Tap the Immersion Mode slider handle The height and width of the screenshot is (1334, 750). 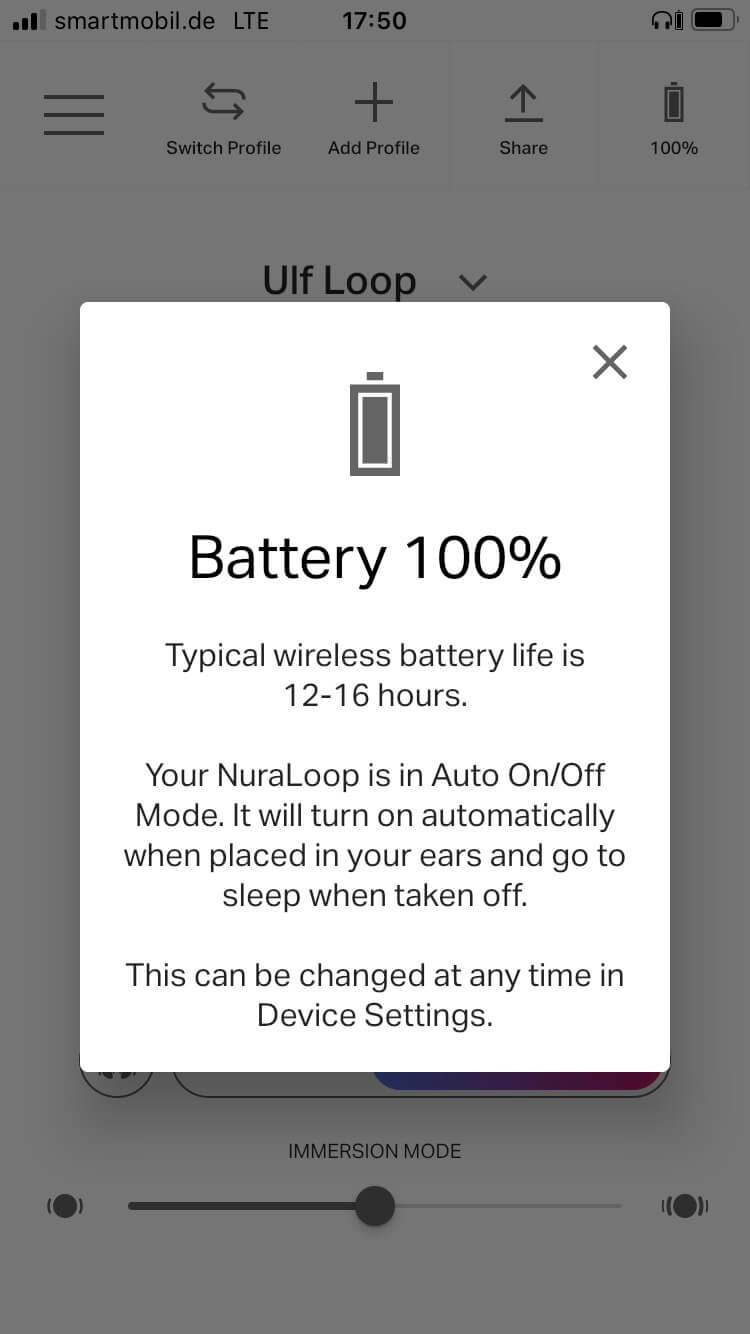tap(375, 1206)
